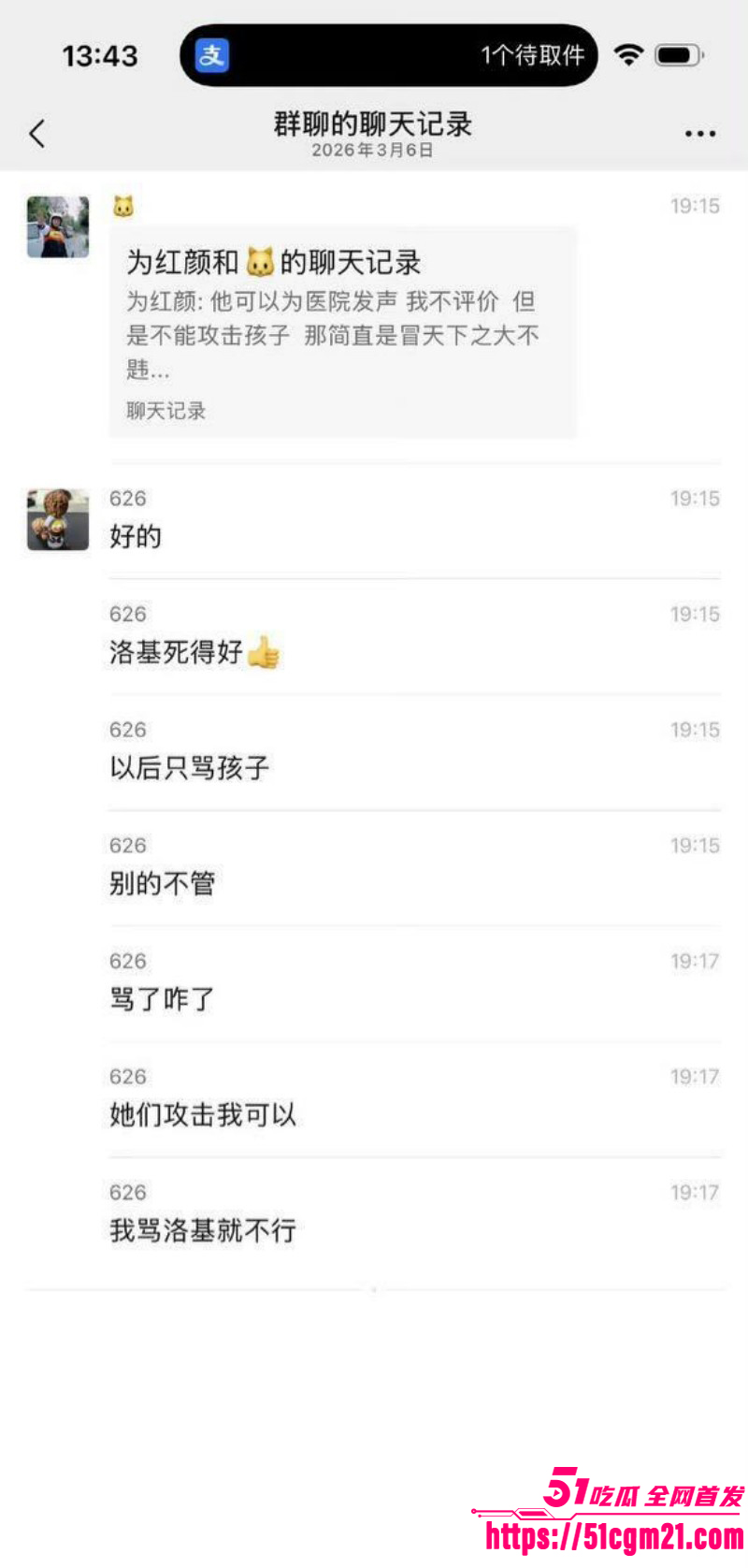Tap the Wi-Fi icon in the status bar
The height and width of the screenshot is (1568, 748).
(x=629, y=55)
